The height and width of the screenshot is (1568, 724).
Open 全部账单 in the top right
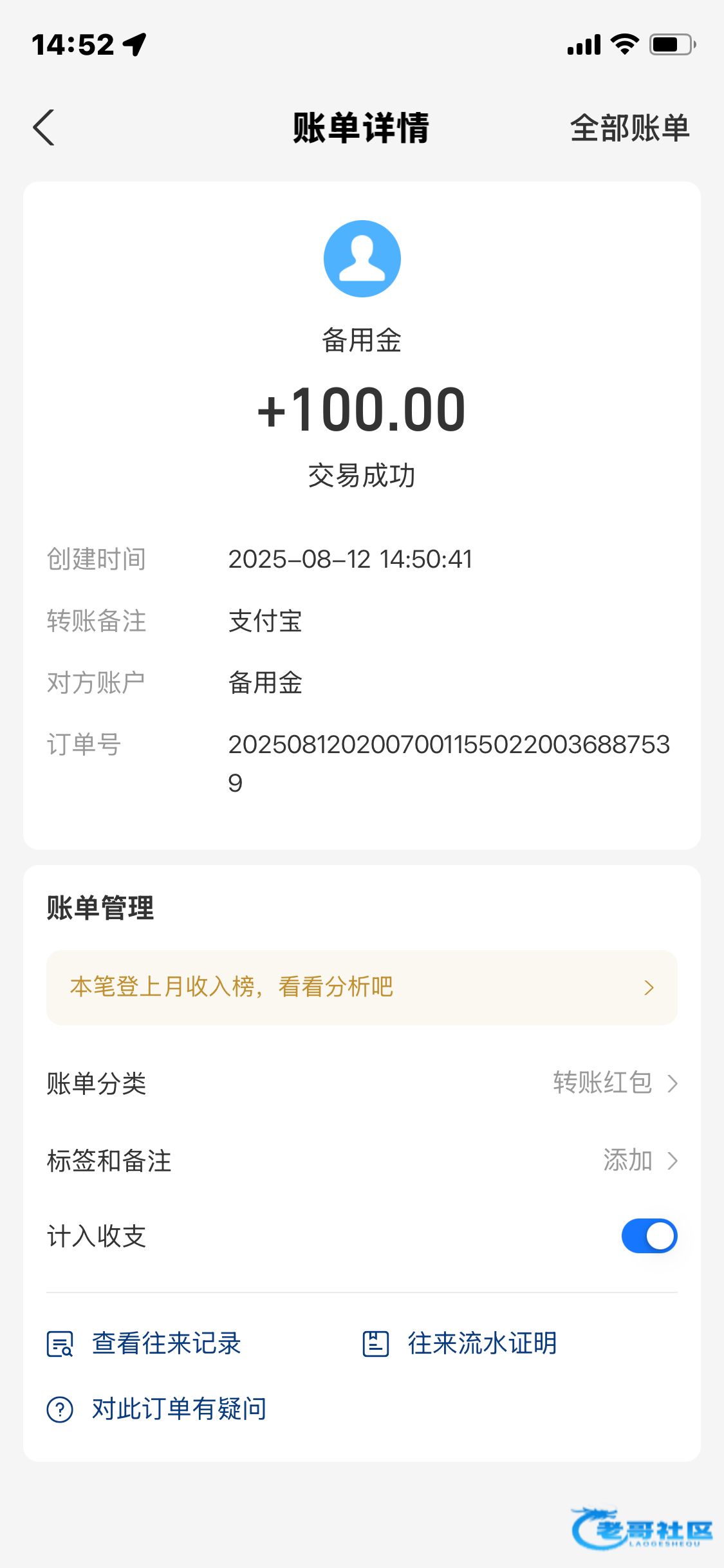pos(629,127)
